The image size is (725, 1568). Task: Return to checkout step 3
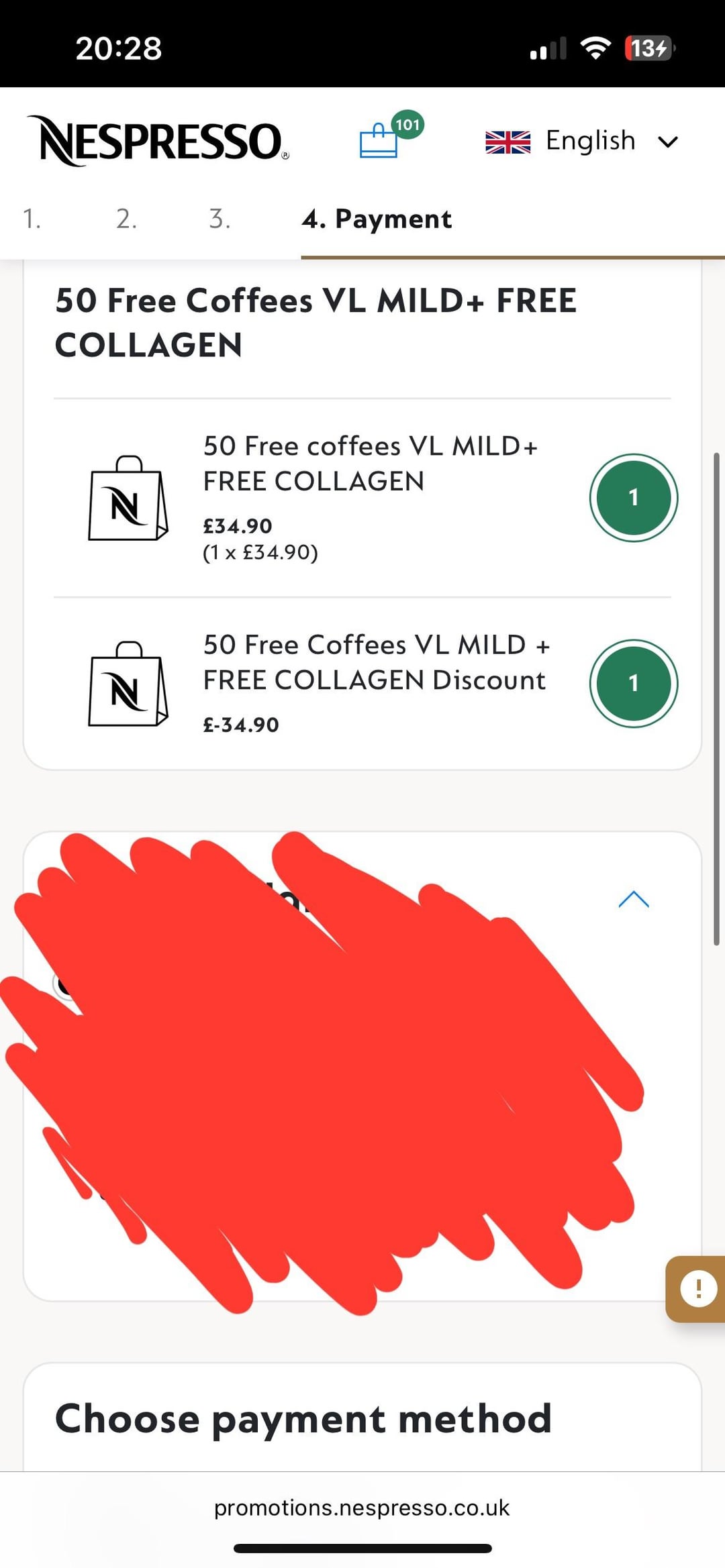220,219
